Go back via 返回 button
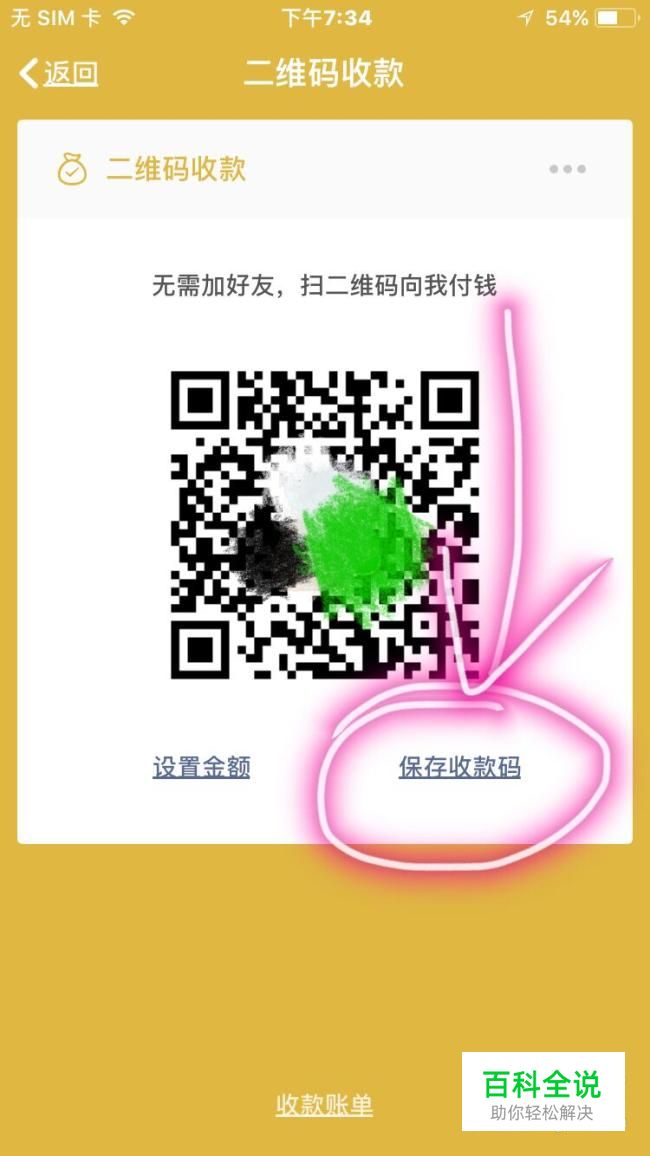The height and width of the screenshot is (1156, 650). [59, 73]
